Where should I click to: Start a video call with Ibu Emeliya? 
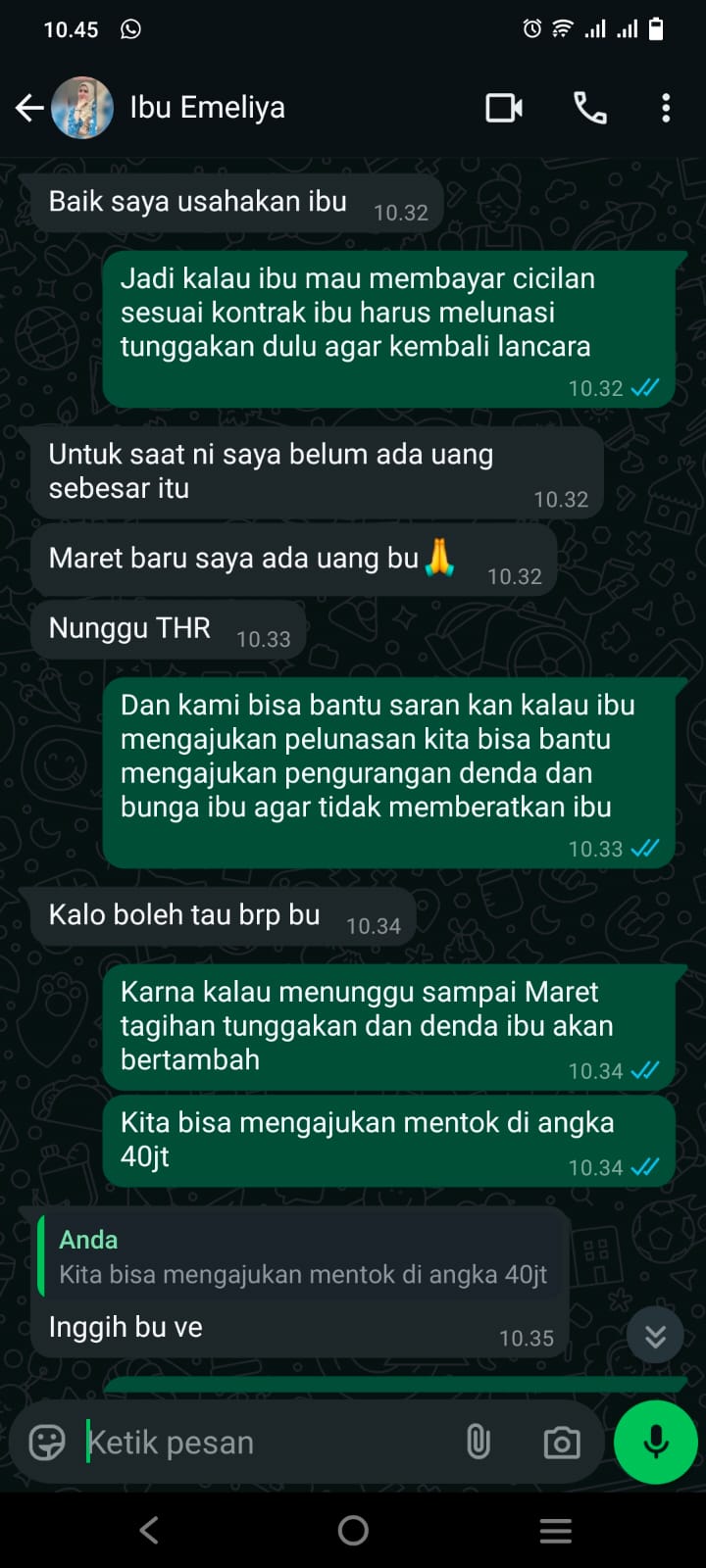coord(504,108)
